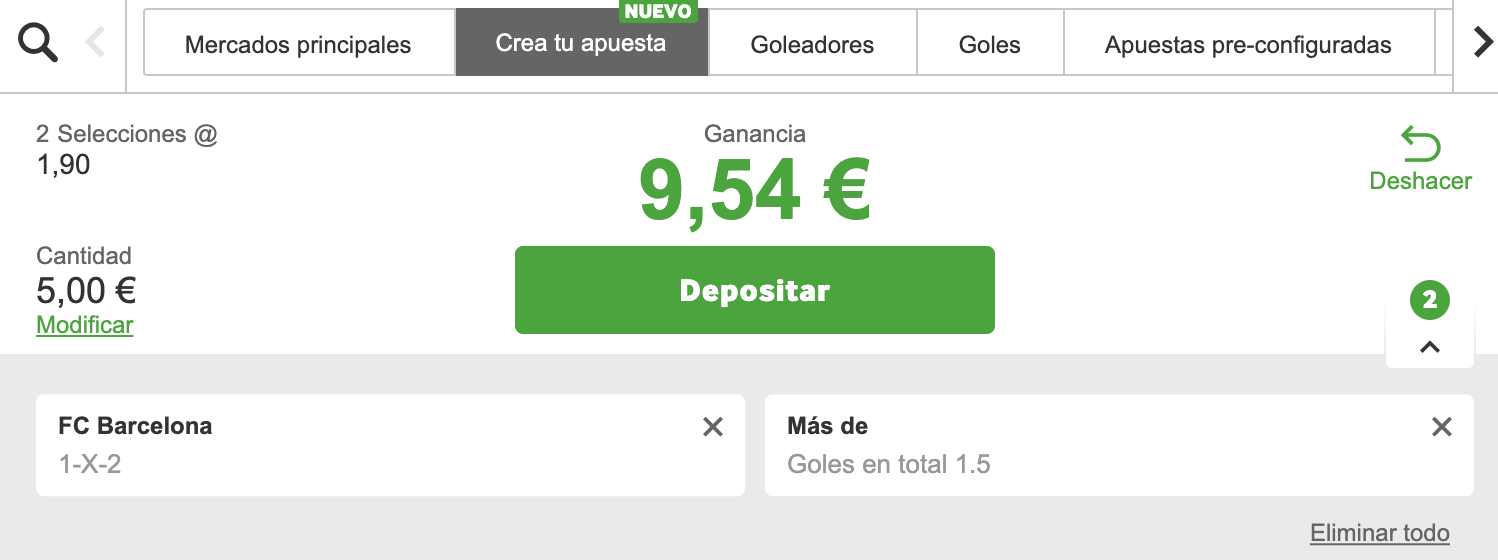1498x560 pixels.
Task: Tap Modificar to change bet amount
Action: tap(85, 325)
